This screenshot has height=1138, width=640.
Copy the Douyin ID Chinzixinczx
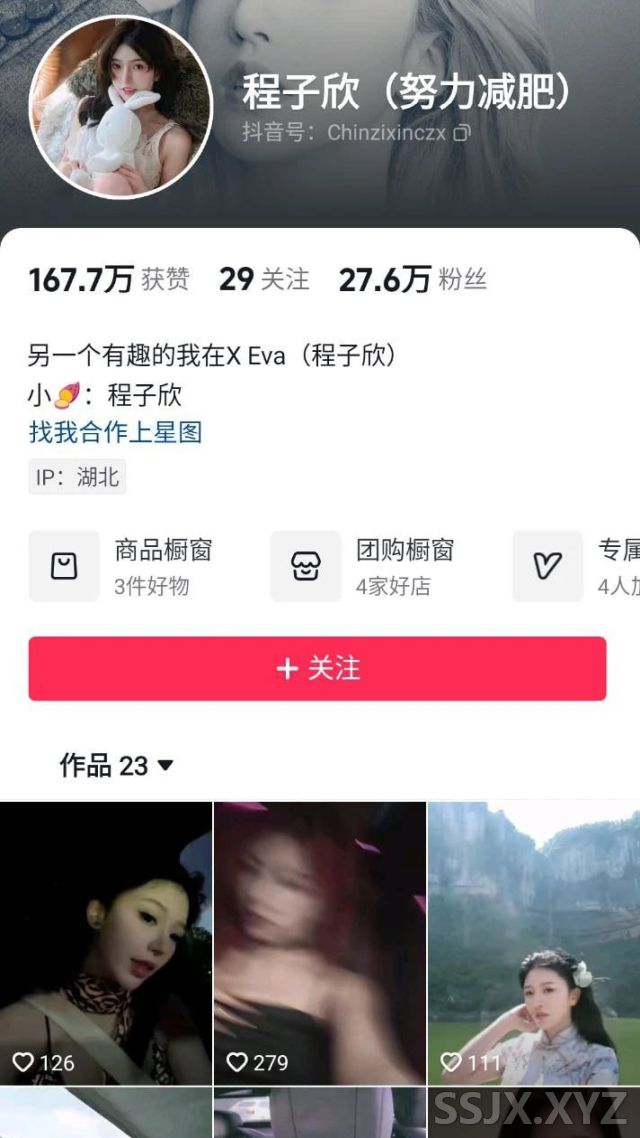461,133
